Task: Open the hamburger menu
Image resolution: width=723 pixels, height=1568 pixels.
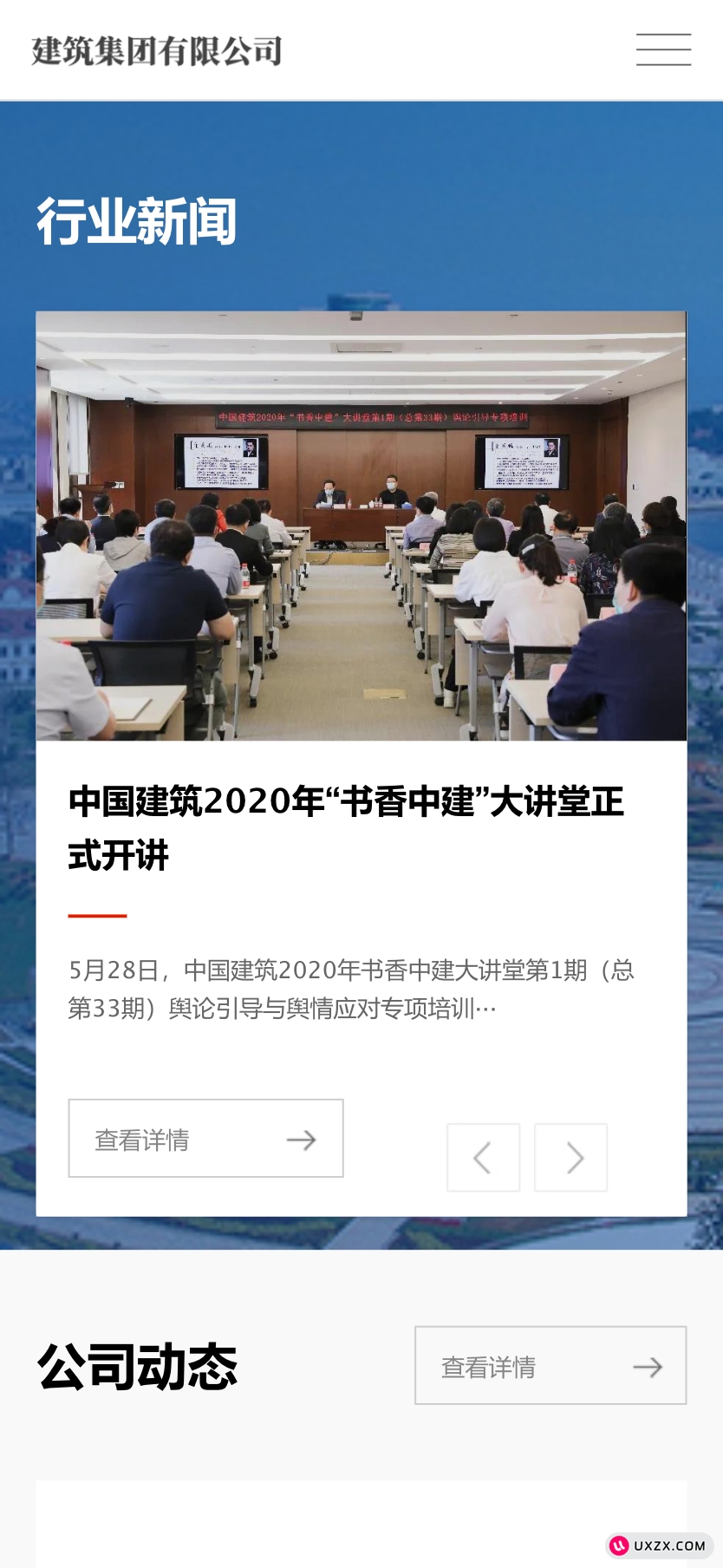Action: (663, 49)
